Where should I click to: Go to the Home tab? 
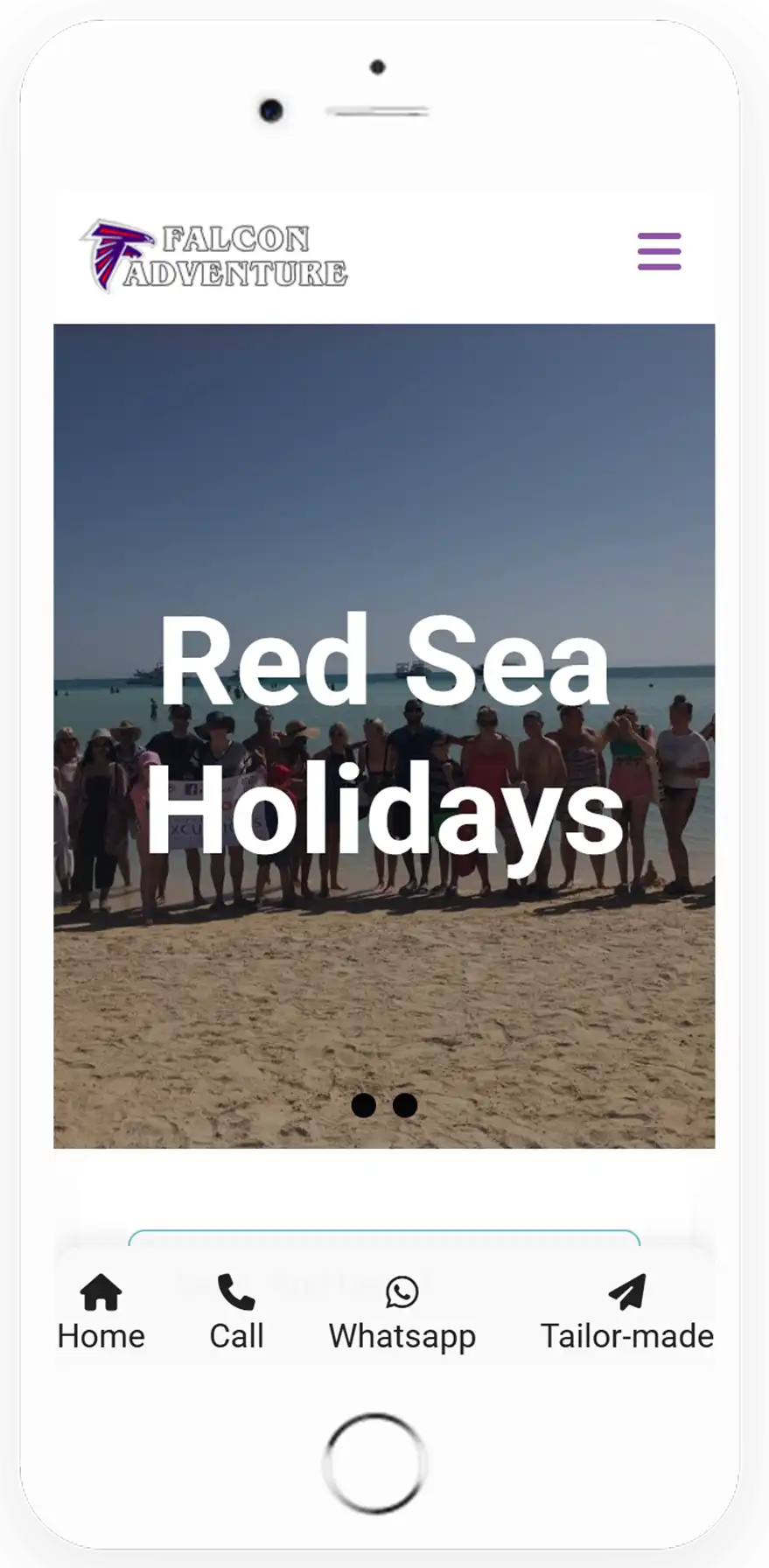101,1312
